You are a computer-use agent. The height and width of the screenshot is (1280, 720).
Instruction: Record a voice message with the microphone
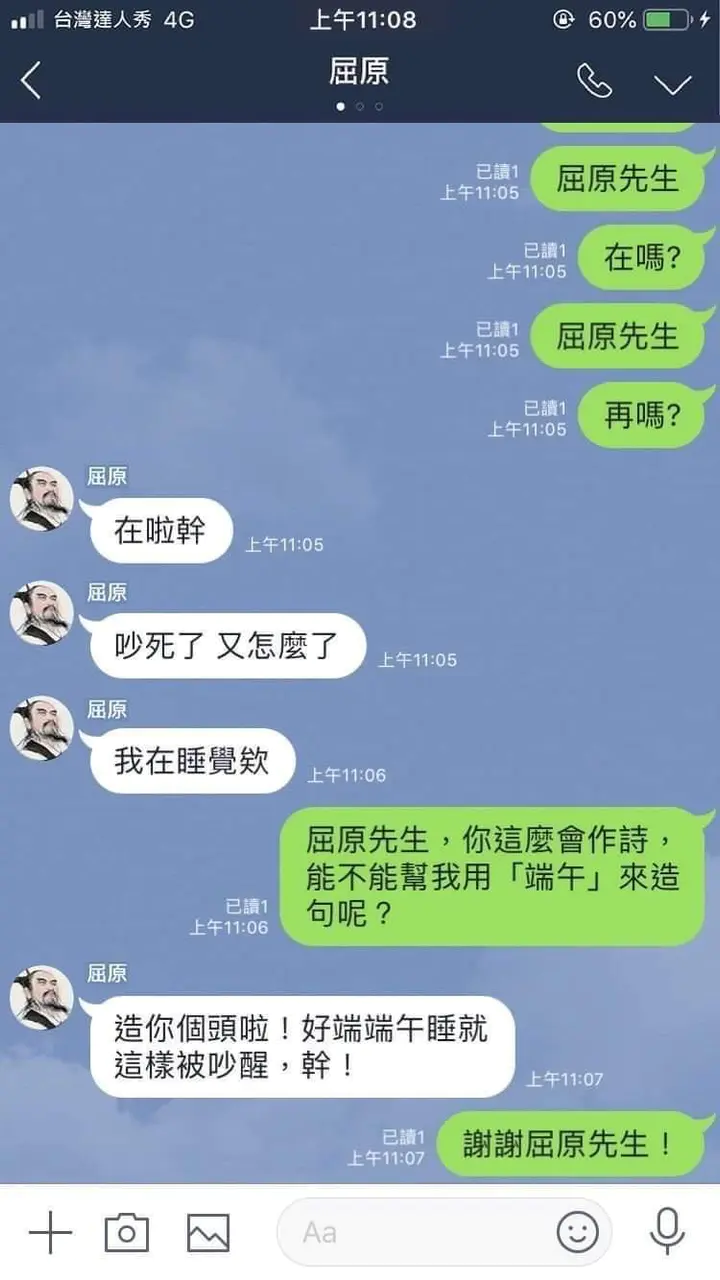(x=667, y=1231)
